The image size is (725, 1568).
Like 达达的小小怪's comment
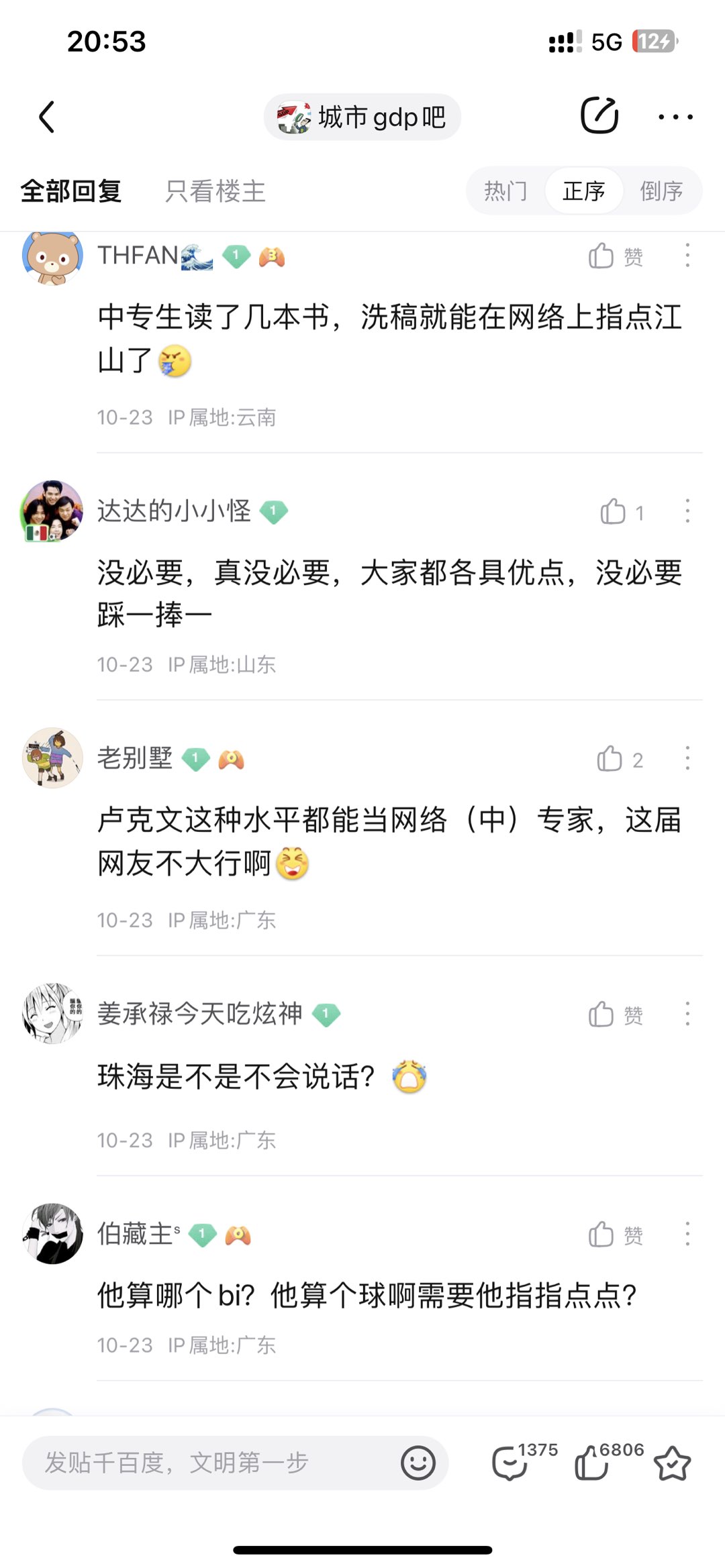pyautogui.click(x=613, y=512)
